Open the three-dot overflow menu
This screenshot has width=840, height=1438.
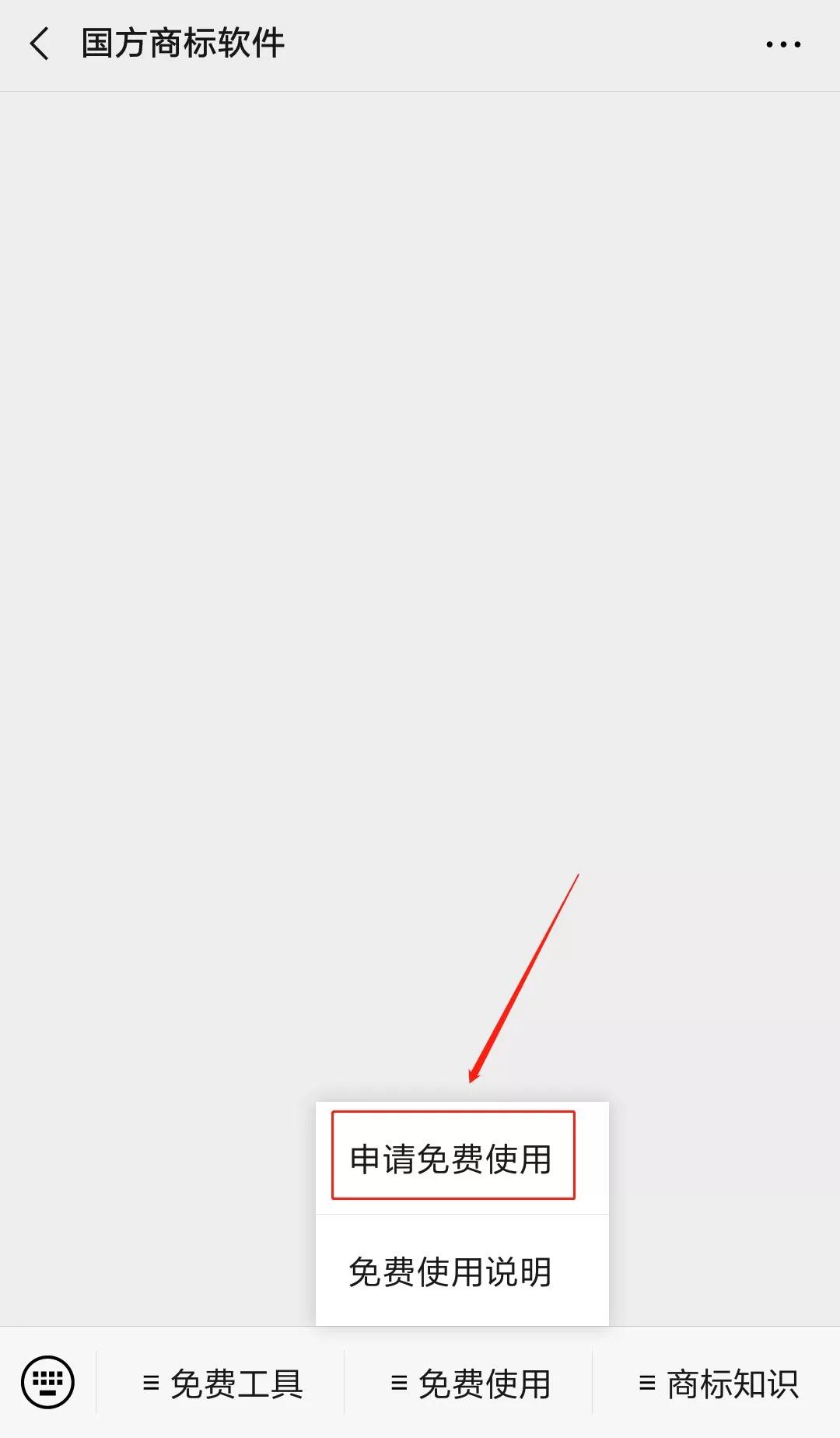point(782,44)
